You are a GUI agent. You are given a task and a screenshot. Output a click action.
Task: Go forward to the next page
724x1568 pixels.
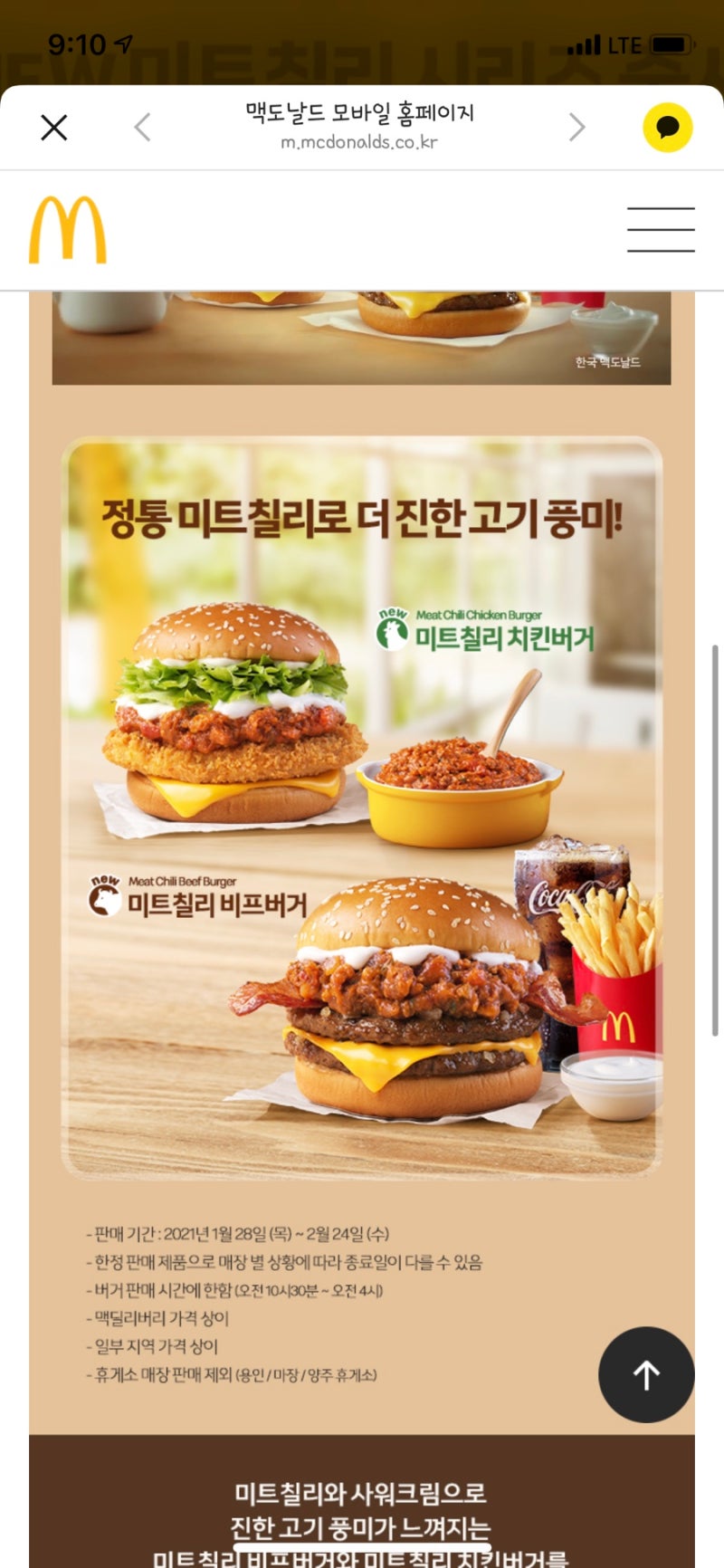pyautogui.click(x=576, y=128)
